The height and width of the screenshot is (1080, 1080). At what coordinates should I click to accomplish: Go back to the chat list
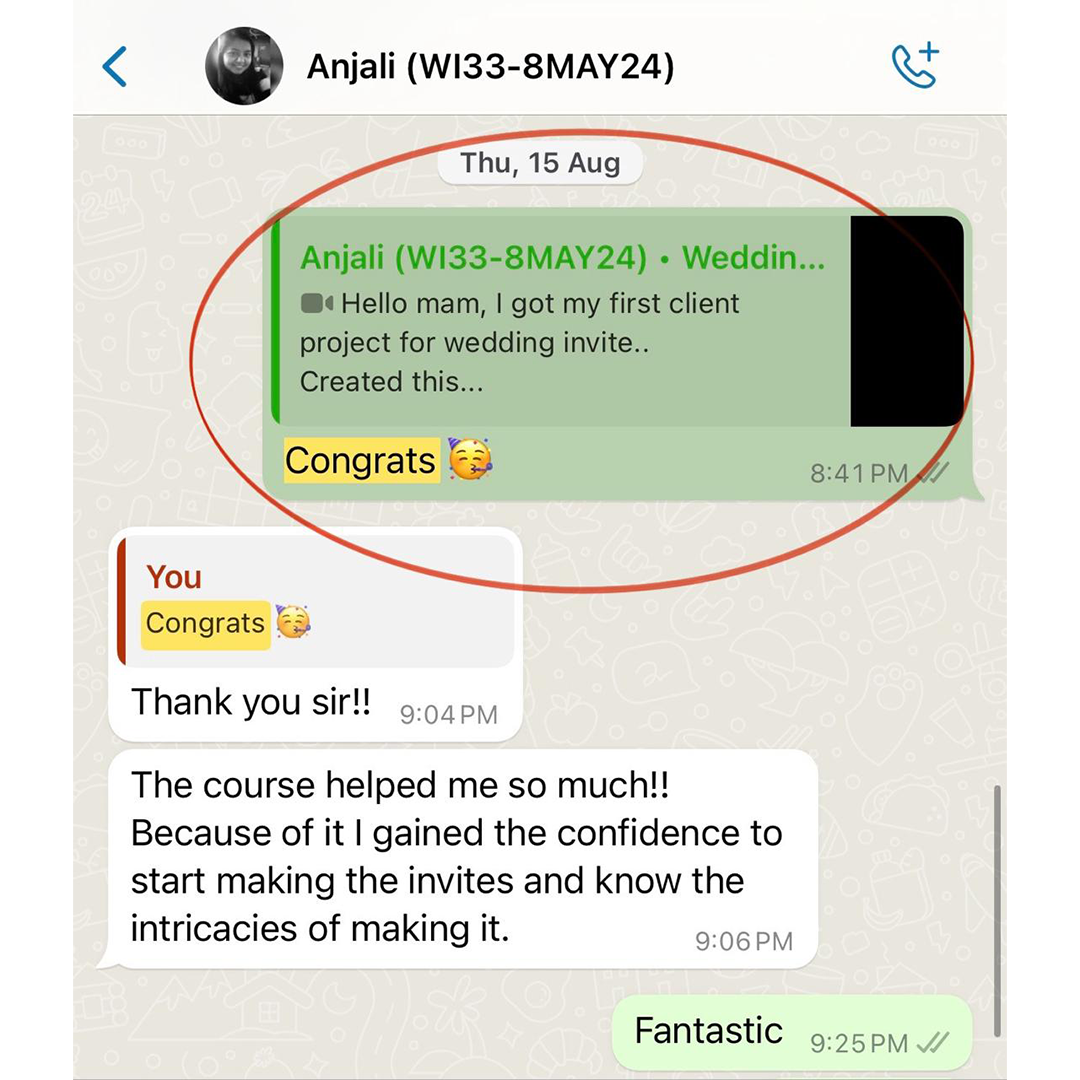coord(115,67)
